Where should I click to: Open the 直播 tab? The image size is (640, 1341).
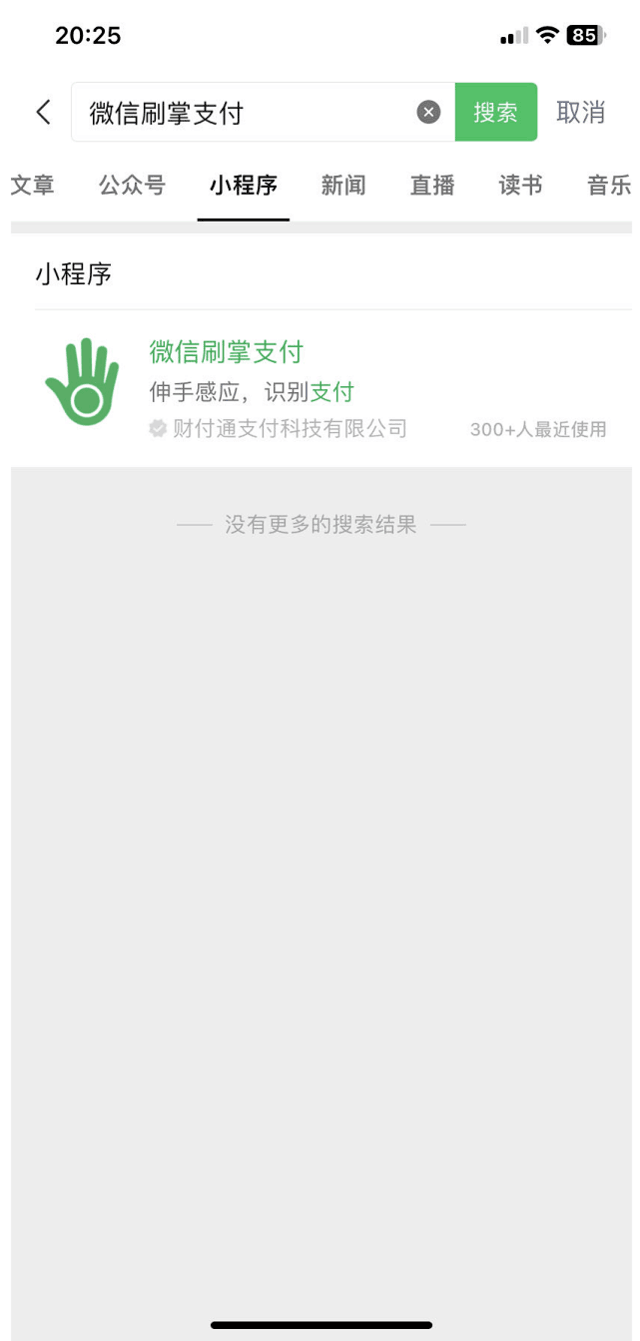point(432,185)
